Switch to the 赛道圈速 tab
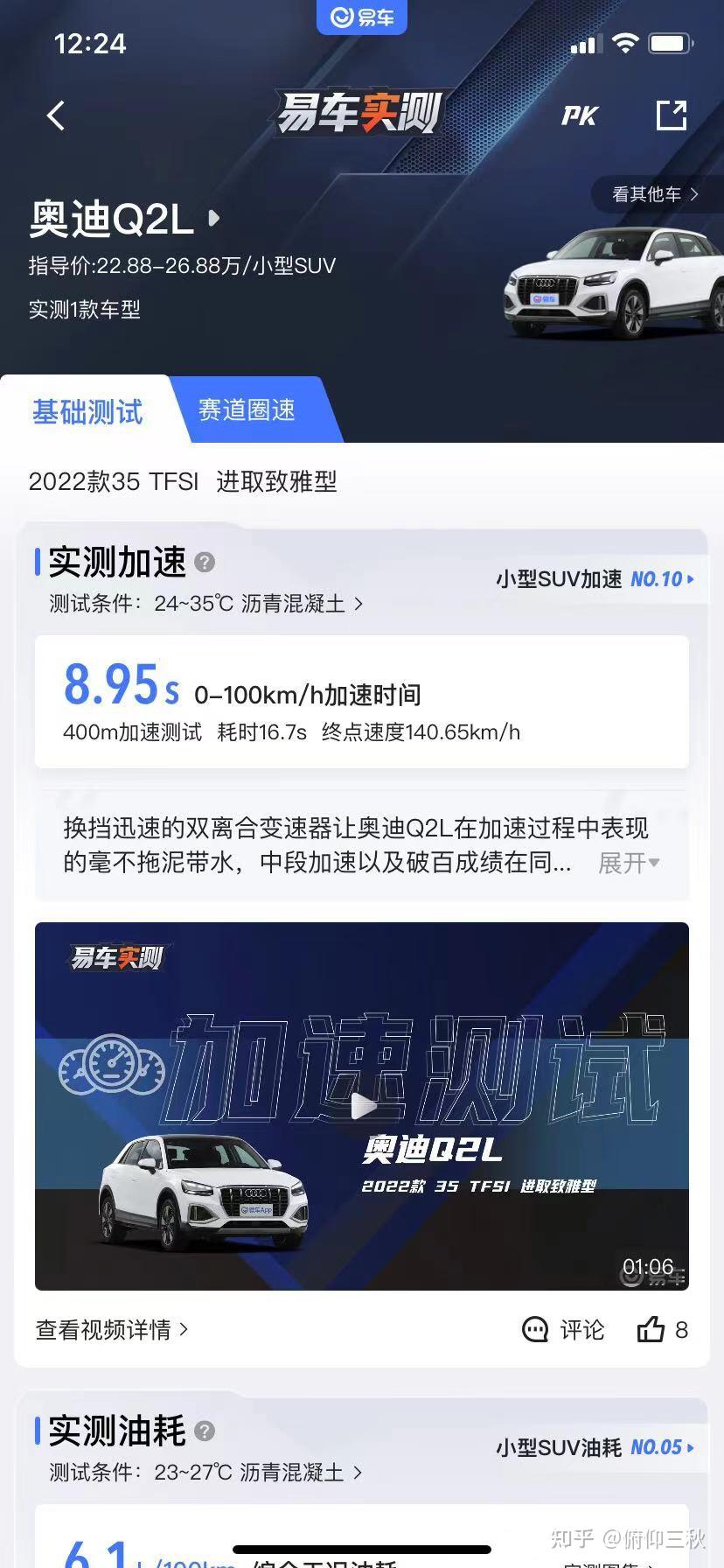Image resolution: width=724 pixels, height=1568 pixels. (247, 411)
